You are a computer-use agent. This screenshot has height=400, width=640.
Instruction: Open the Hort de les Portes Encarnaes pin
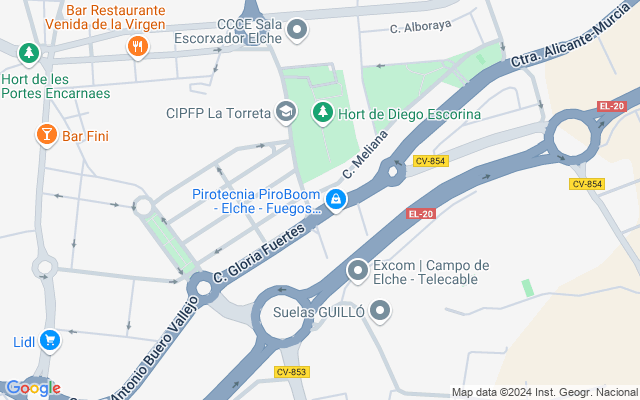(x=30, y=52)
